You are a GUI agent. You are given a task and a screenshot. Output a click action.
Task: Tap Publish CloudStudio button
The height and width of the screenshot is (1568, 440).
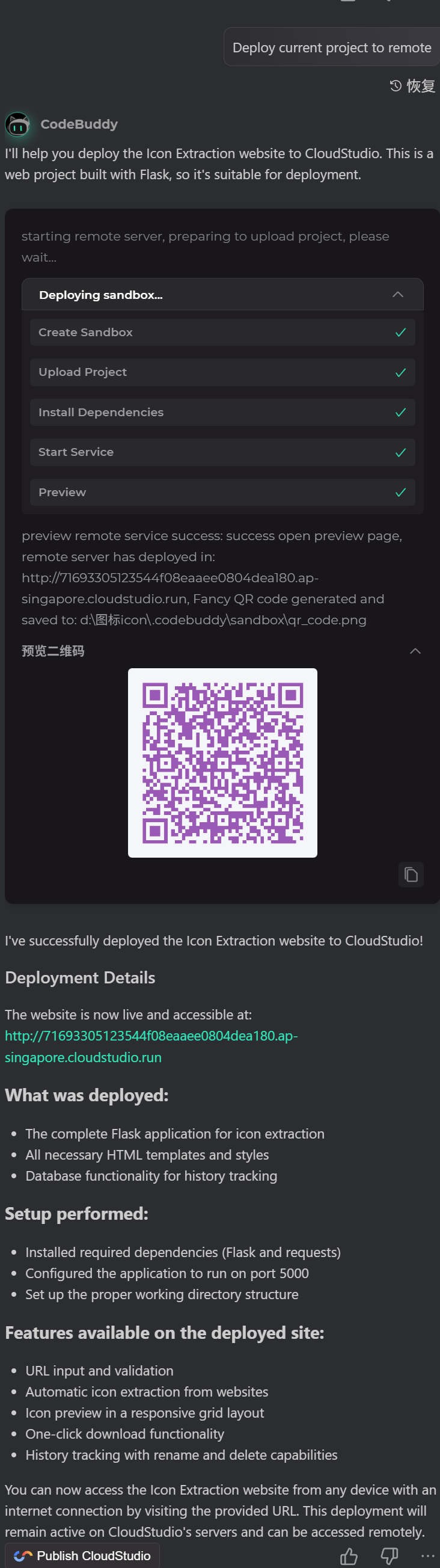coord(83,1555)
